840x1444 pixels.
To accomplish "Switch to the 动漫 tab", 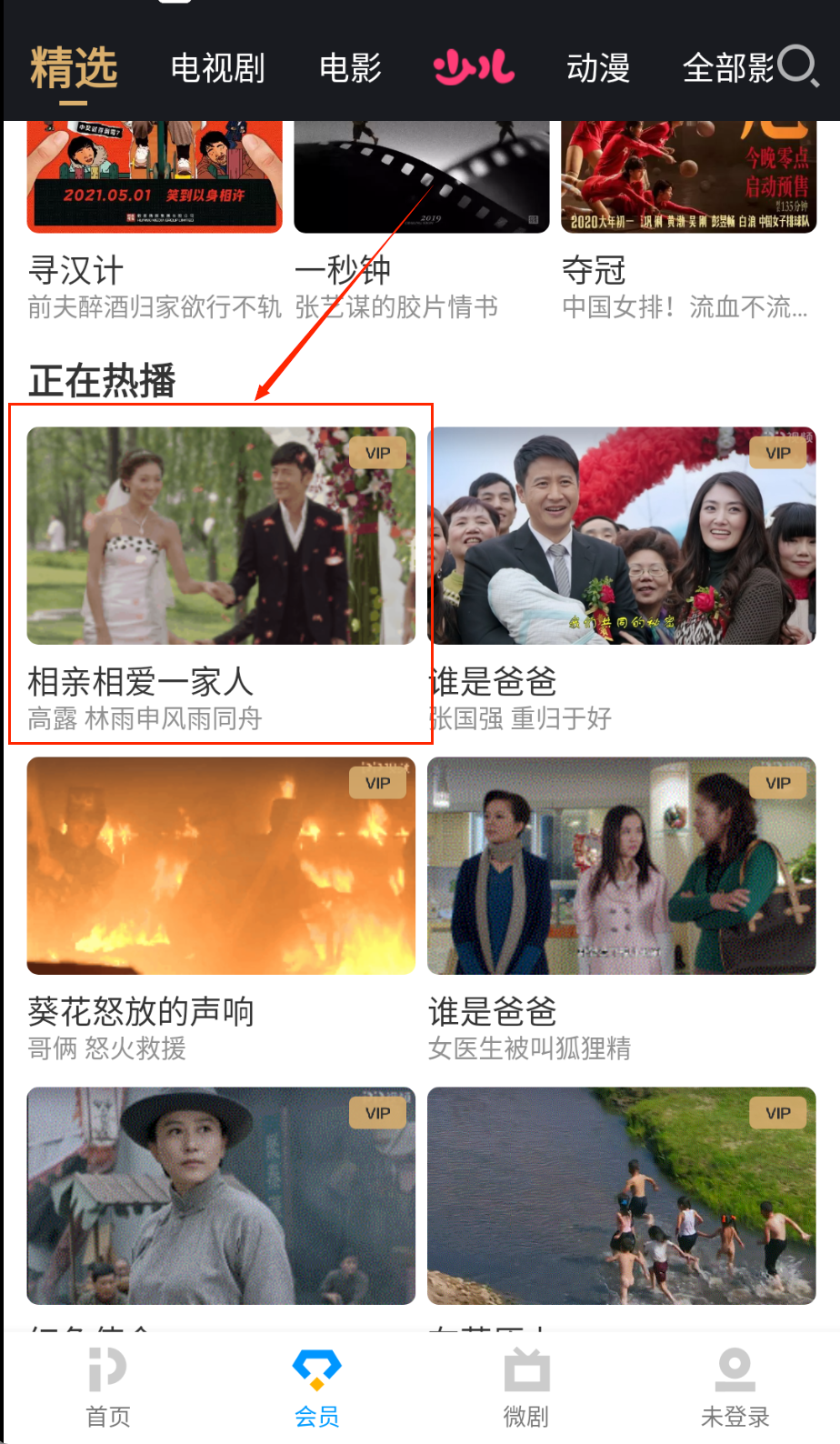I will pos(597,68).
